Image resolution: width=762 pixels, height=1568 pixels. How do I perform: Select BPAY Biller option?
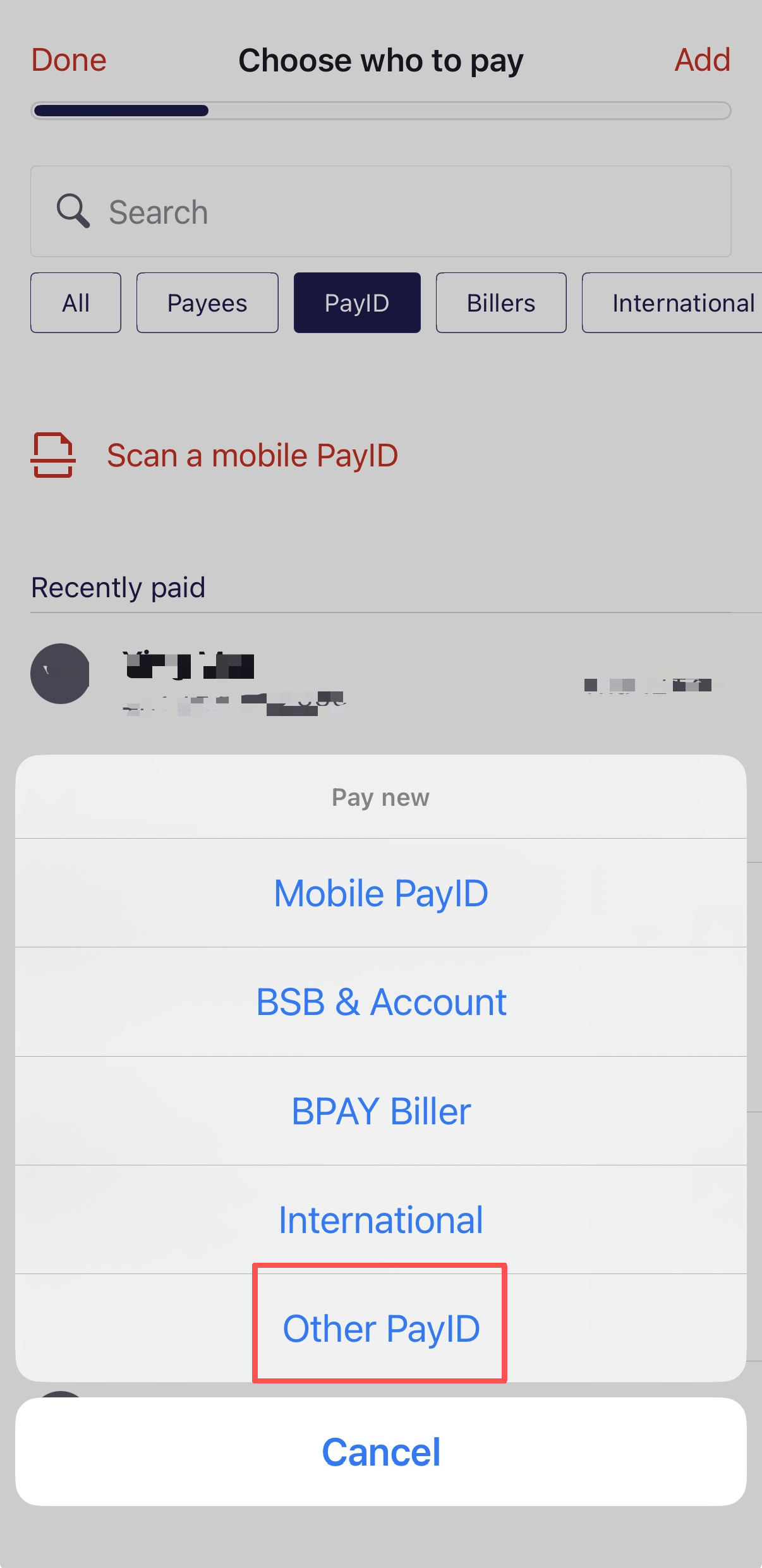coord(381,1111)
